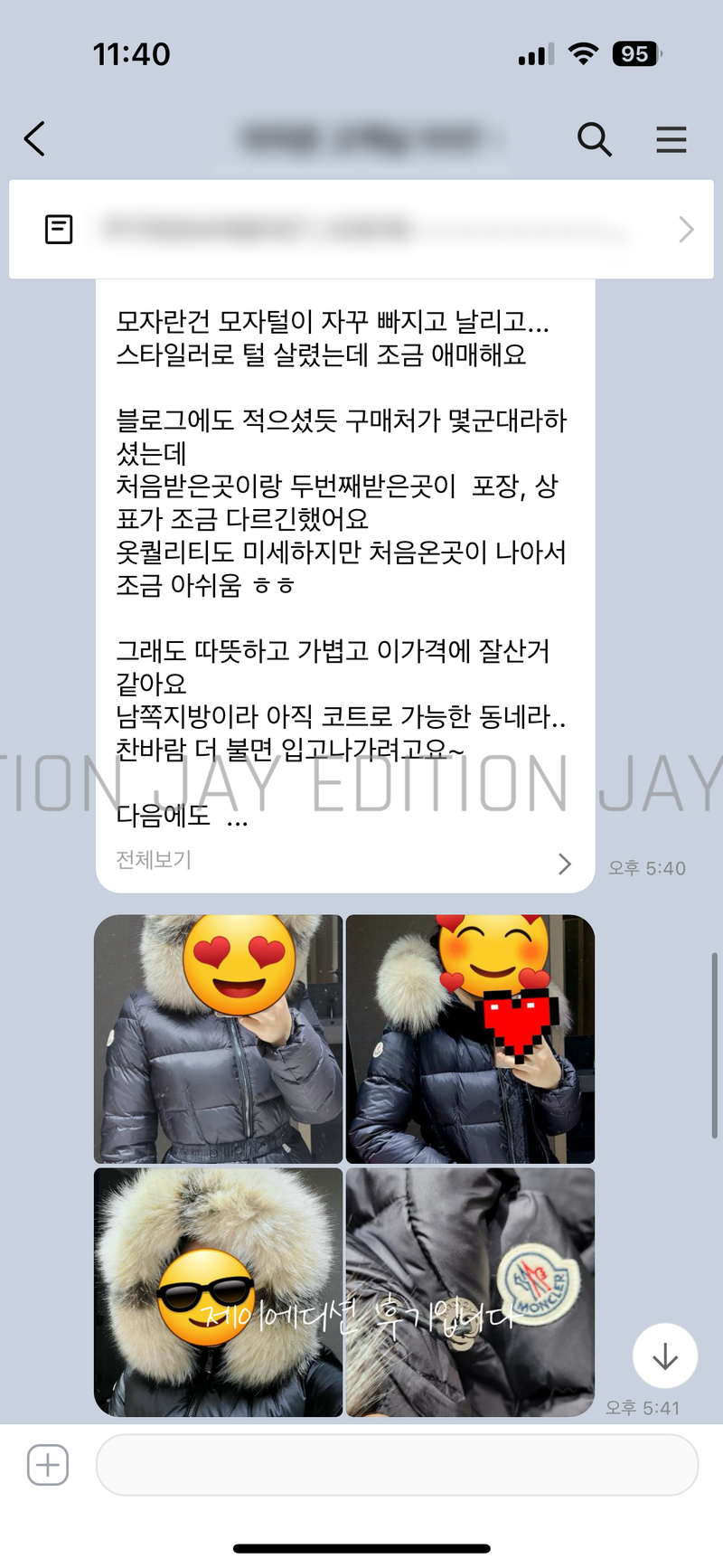The height and width of the screenshot is (1568, 723).
Task: Open the hamburger chat menu
Action: (671, 139)
